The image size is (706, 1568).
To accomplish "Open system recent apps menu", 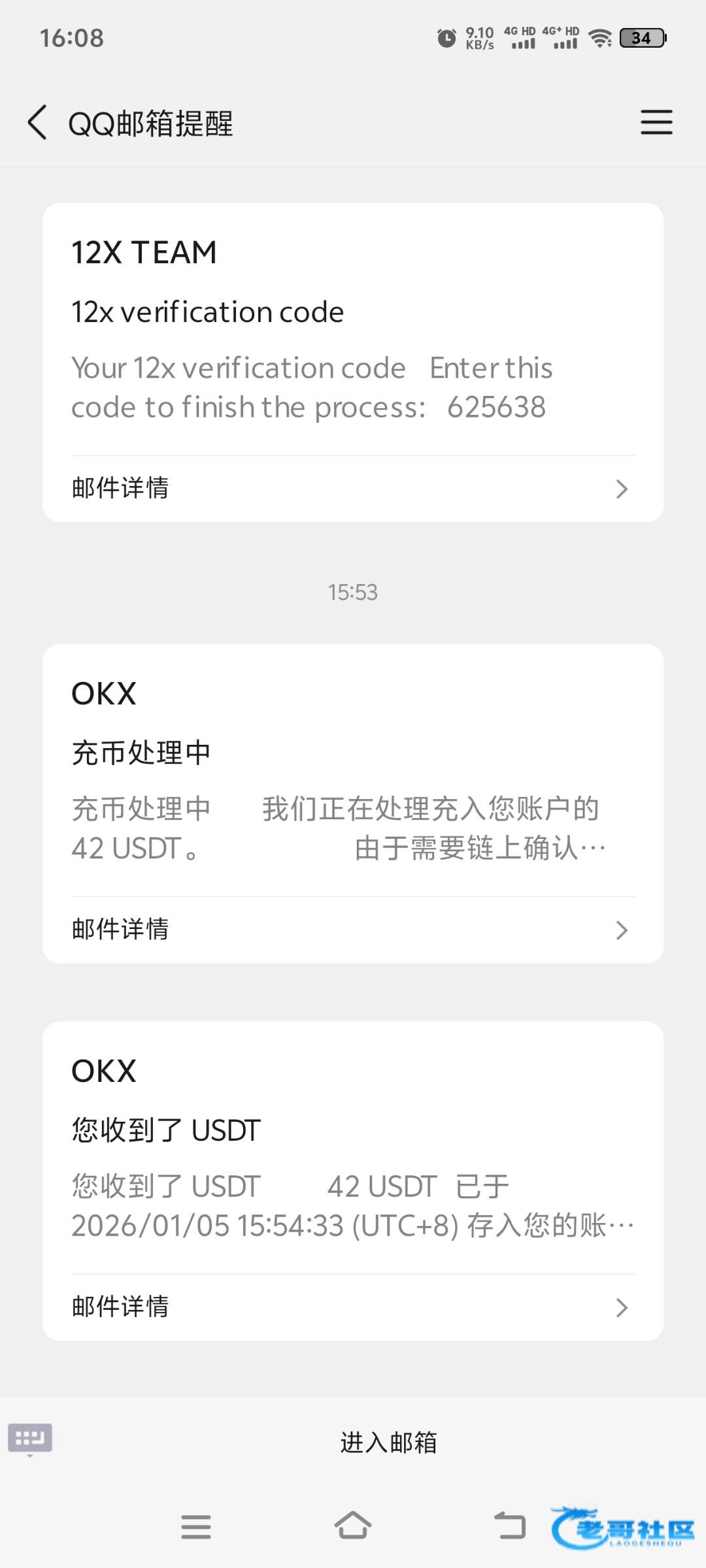I will click(x=195, y=1527).
